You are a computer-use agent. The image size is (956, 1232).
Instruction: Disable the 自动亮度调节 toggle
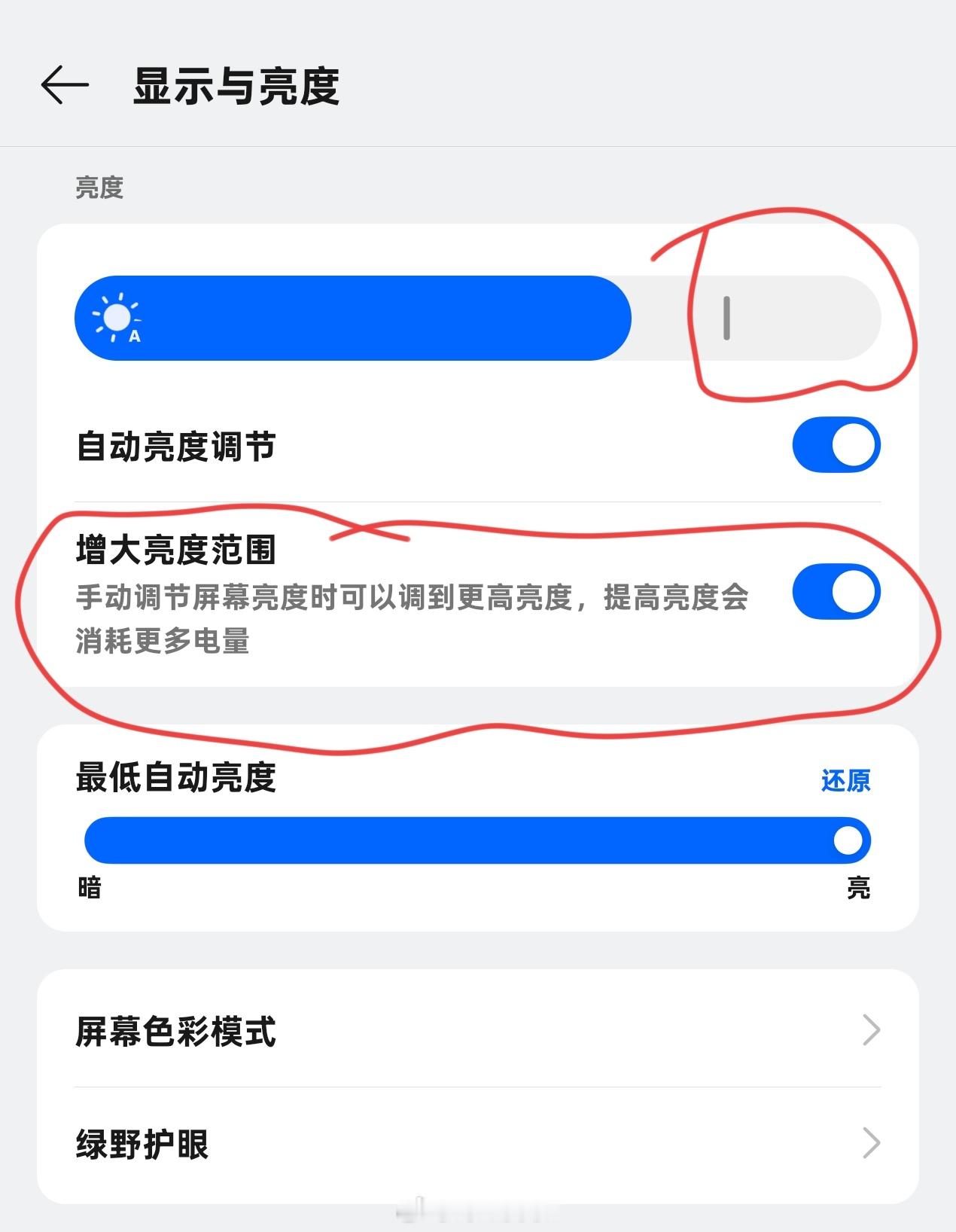click(837, 444)
